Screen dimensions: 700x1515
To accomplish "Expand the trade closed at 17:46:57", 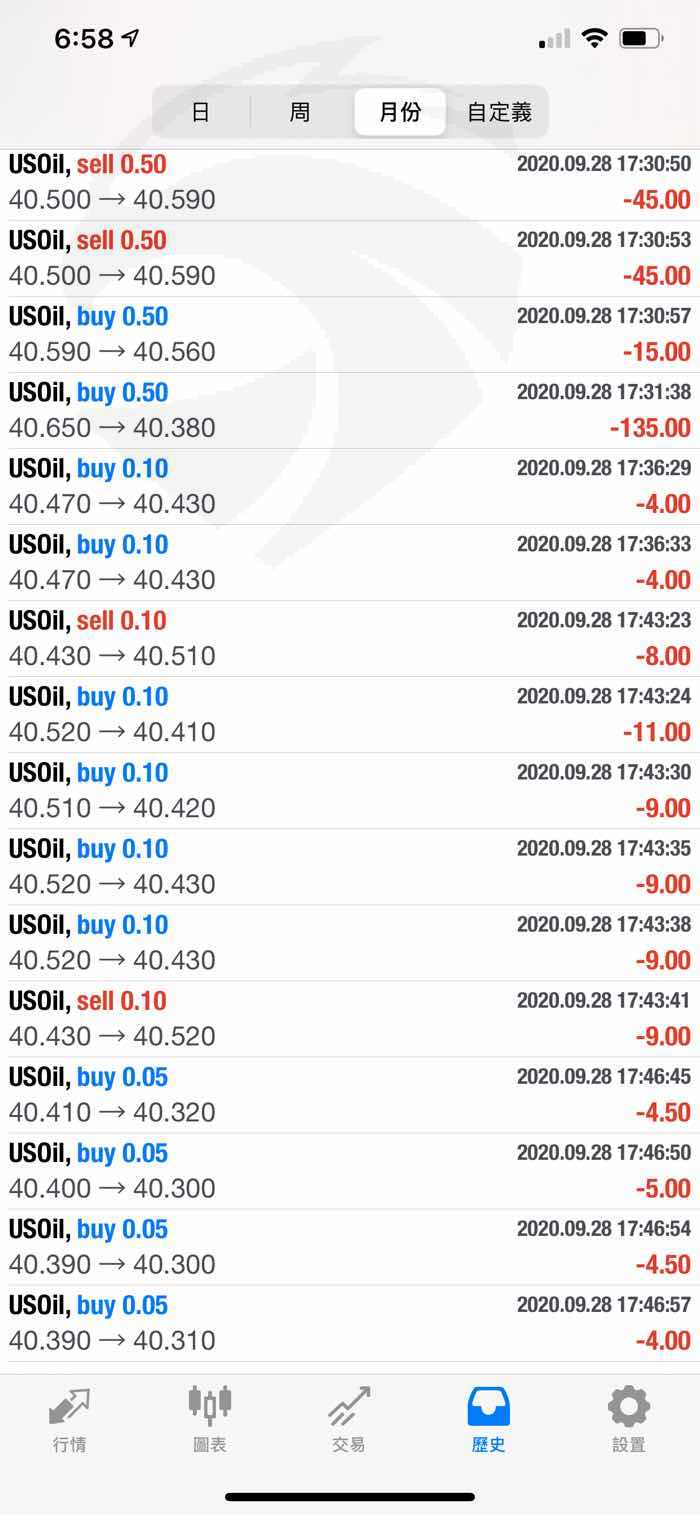I will 350,1323.
